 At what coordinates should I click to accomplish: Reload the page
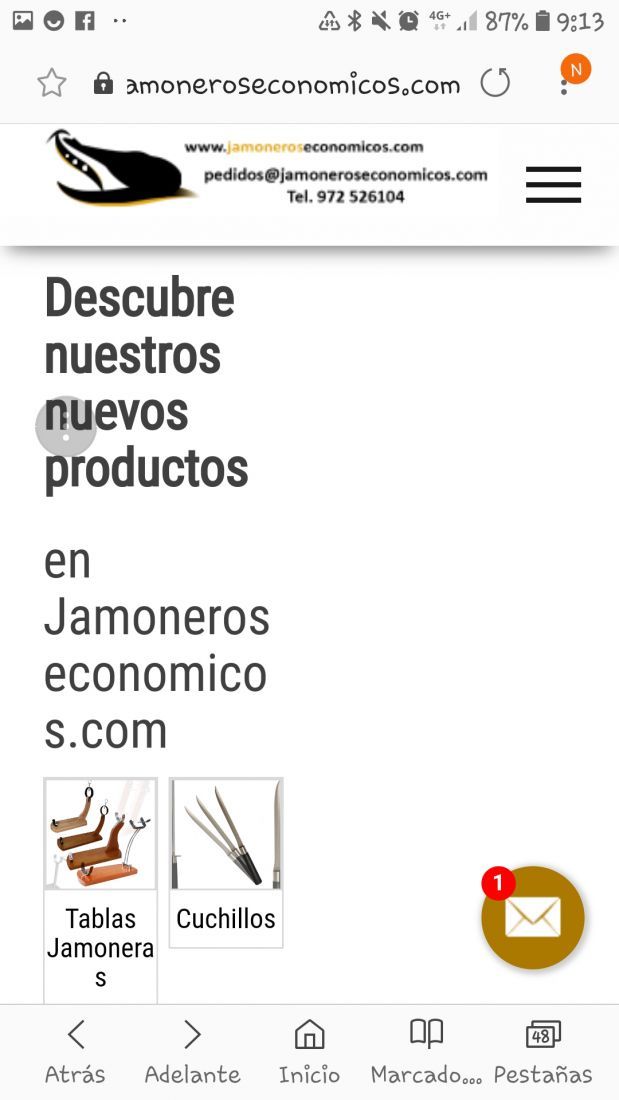coord(495,84)
